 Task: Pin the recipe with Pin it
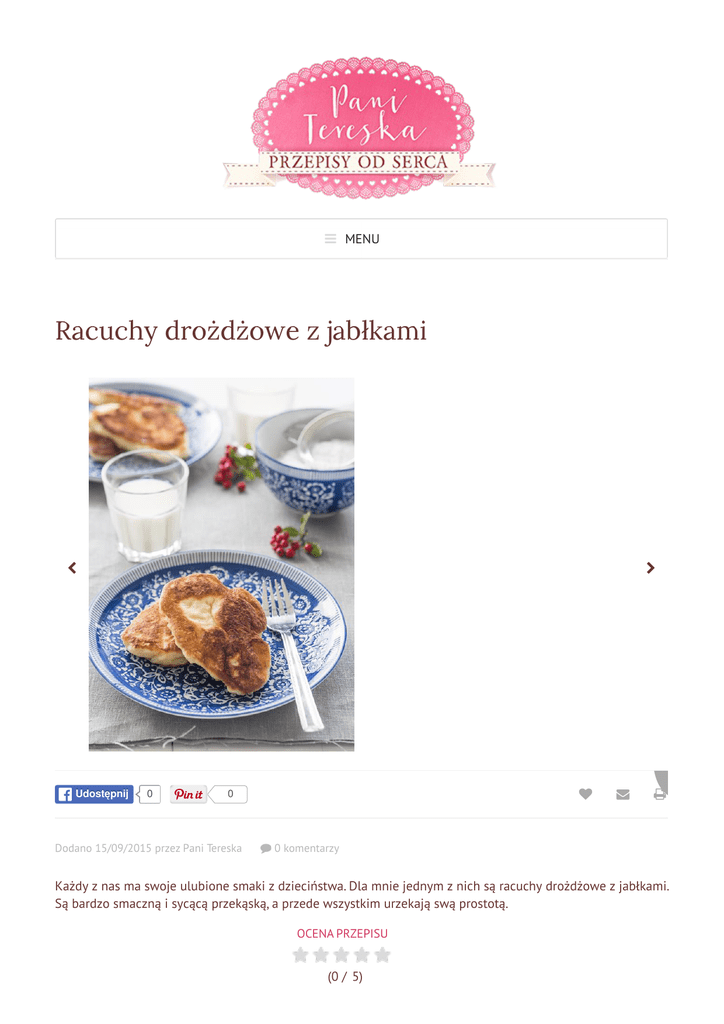click(x=188, y=794)
